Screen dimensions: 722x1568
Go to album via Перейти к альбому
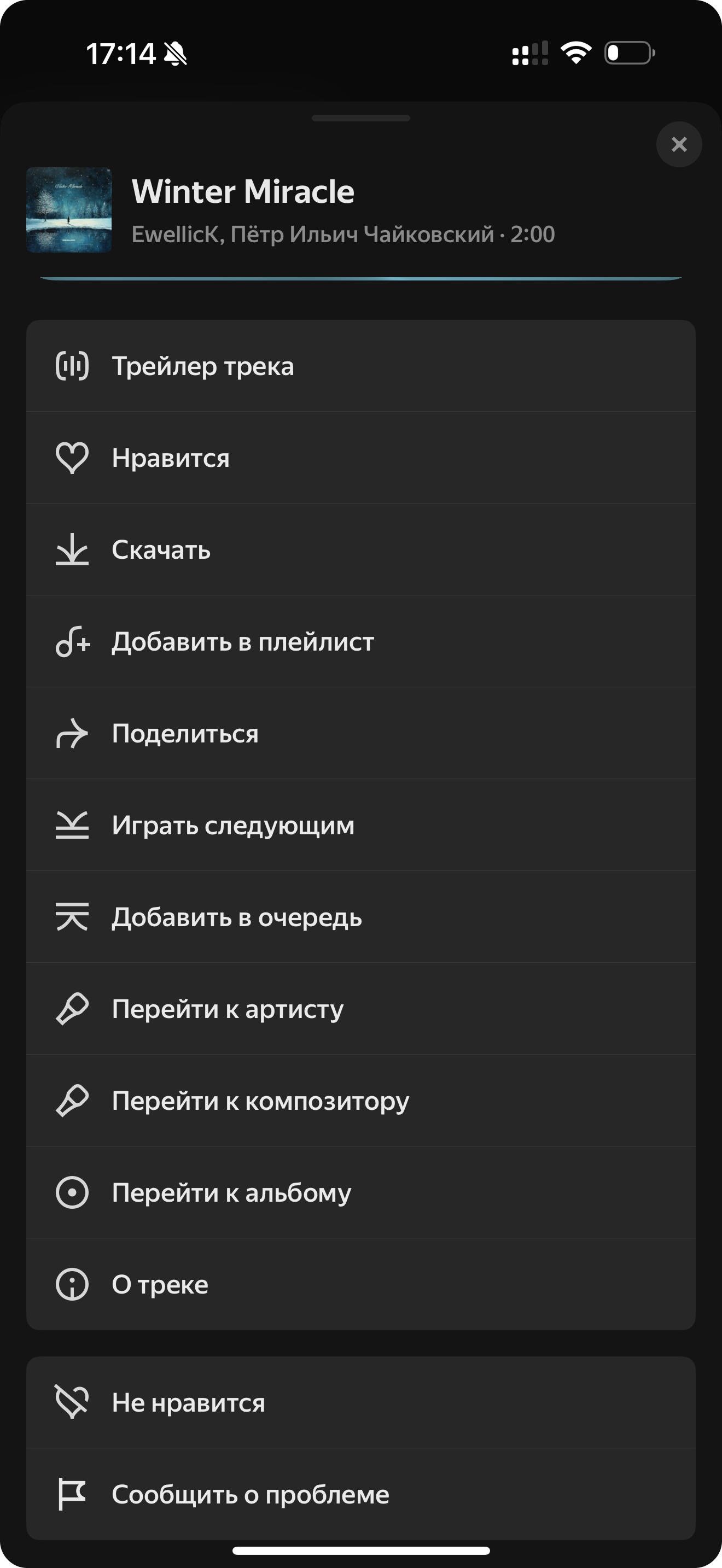point(361,1193)
